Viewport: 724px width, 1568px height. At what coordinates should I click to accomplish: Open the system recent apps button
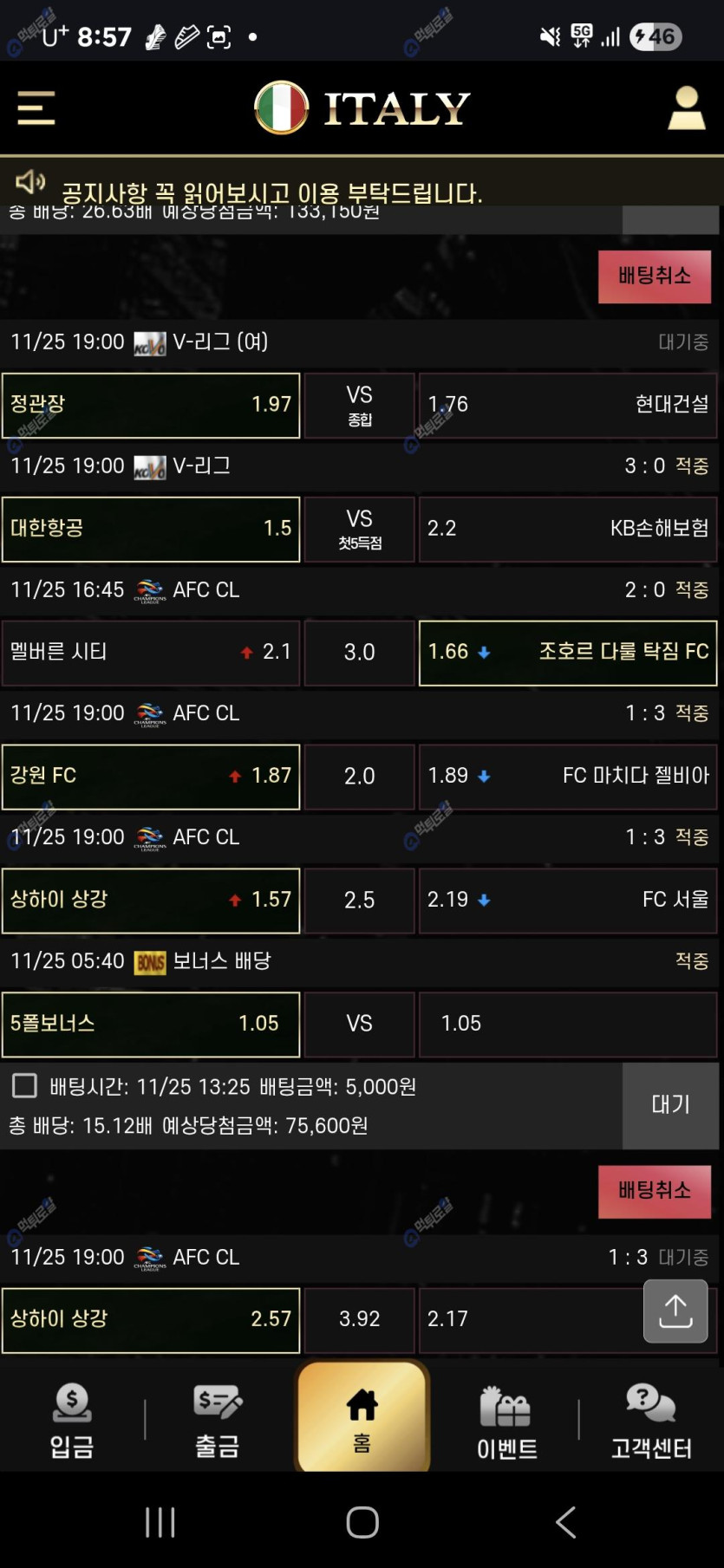(160, 1521)
